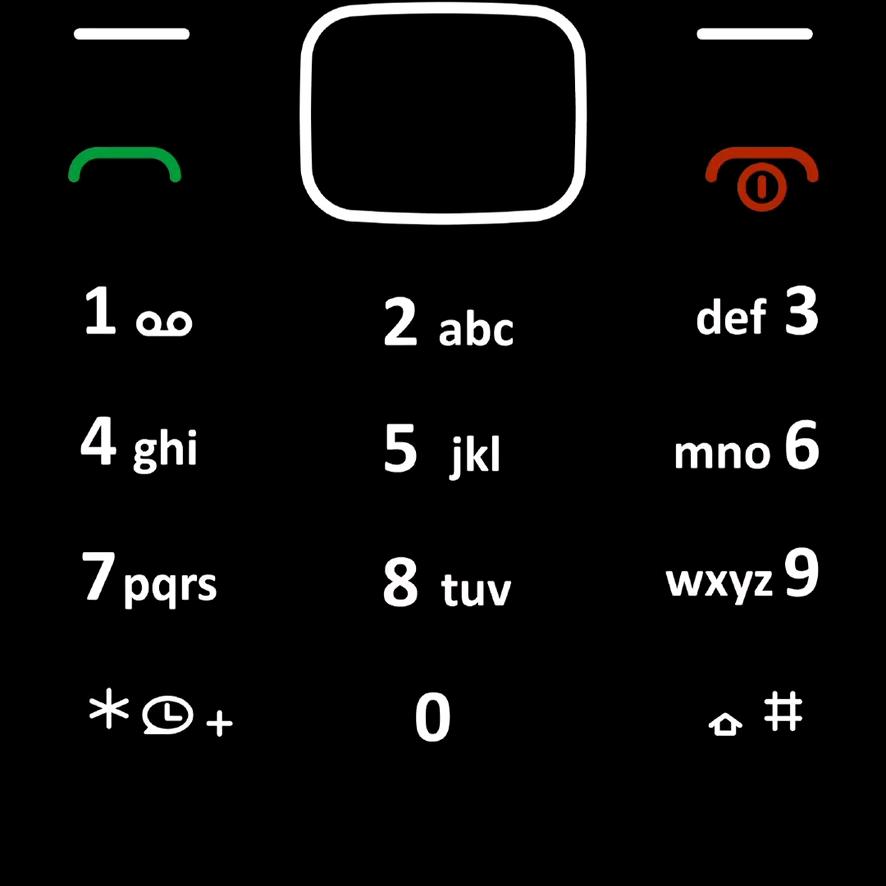Tap the center navigation pad
Screen dimensions: 886x886
pos(443,111)
